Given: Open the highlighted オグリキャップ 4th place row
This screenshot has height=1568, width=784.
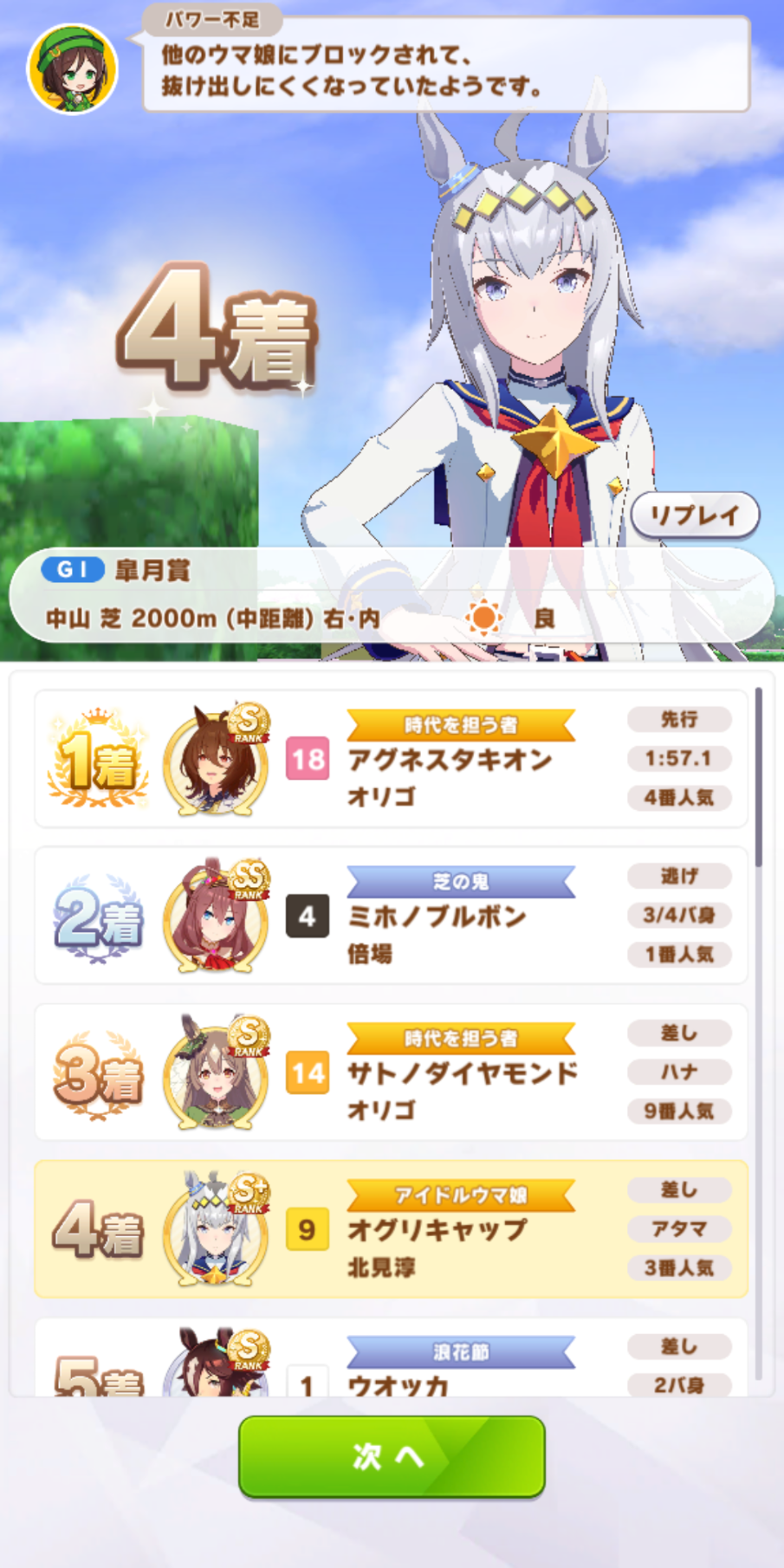Looking at the screenshot, I should click(x=391, y=1229).
